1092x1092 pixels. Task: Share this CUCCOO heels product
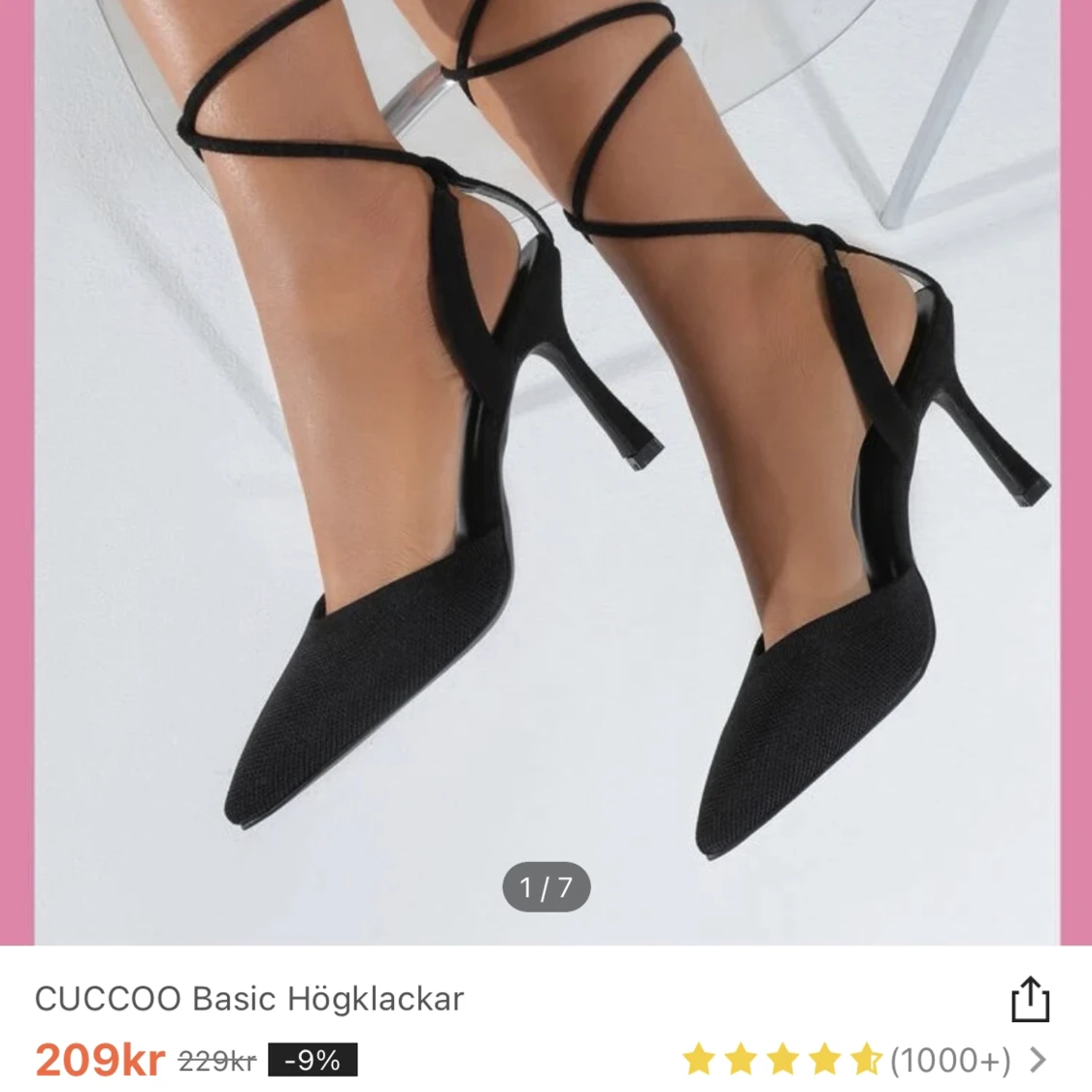(1030, 1000)
